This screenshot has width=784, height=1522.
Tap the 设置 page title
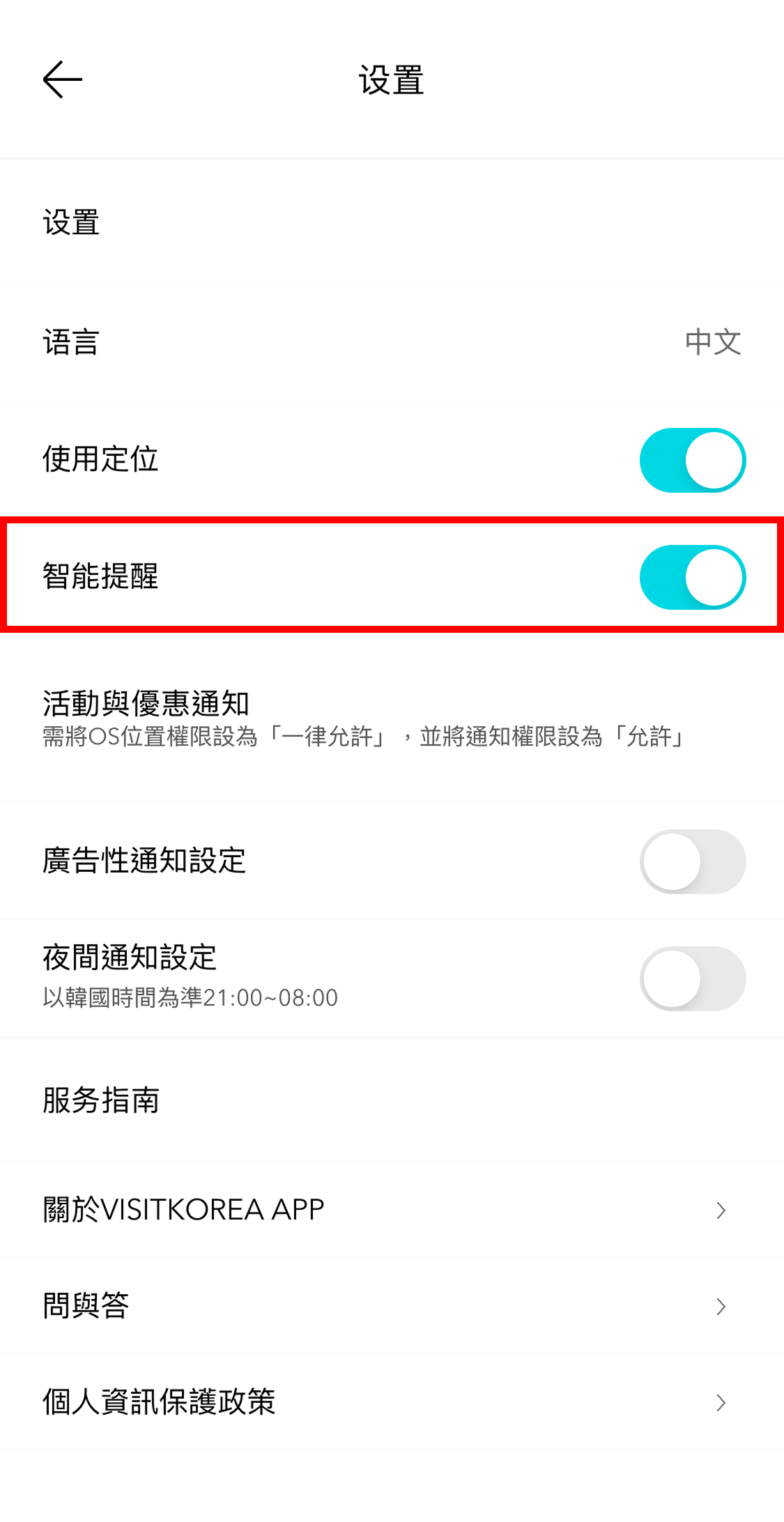point(392,79)
